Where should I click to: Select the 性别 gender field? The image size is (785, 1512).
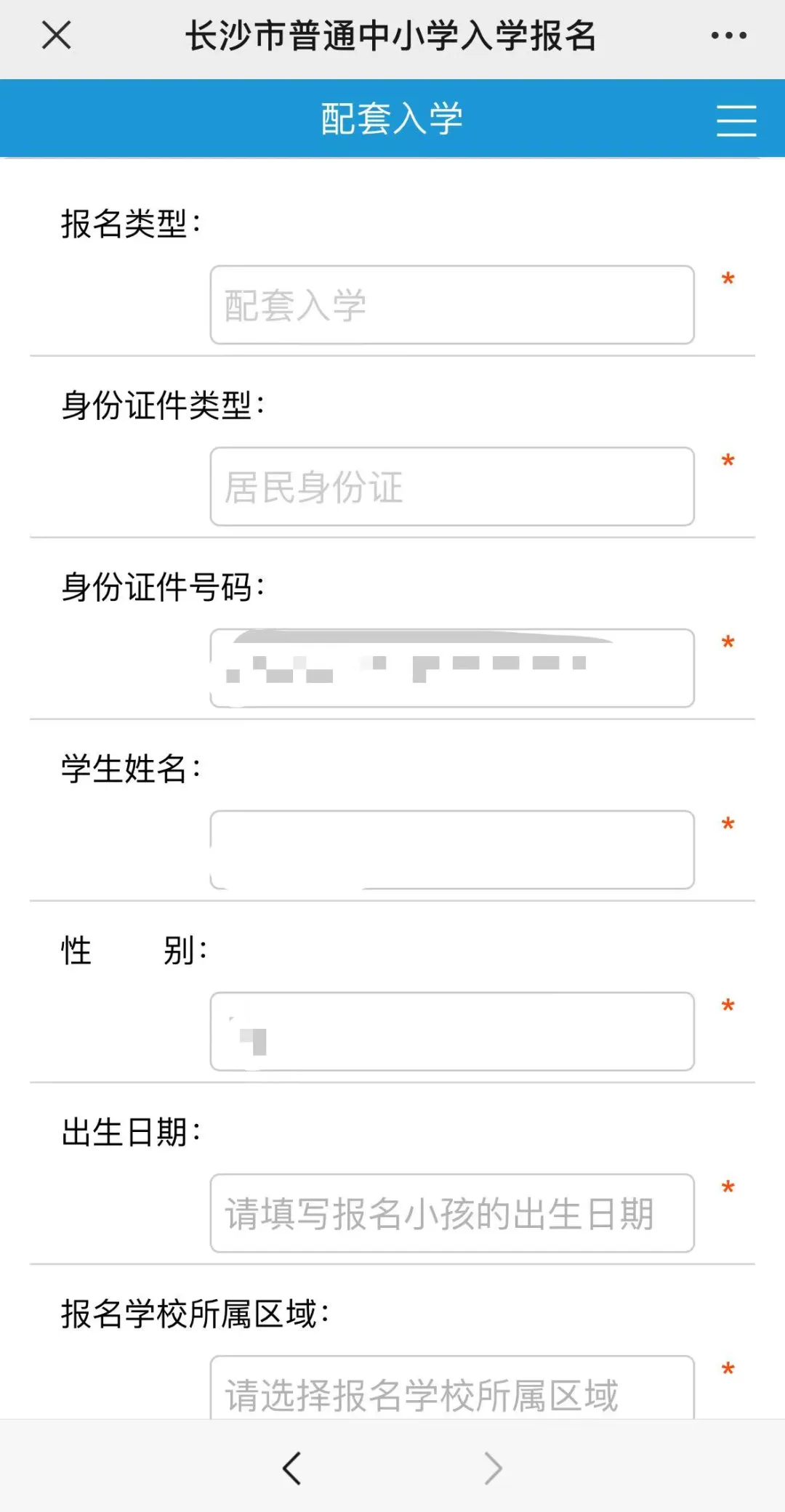coord(452,1031)
